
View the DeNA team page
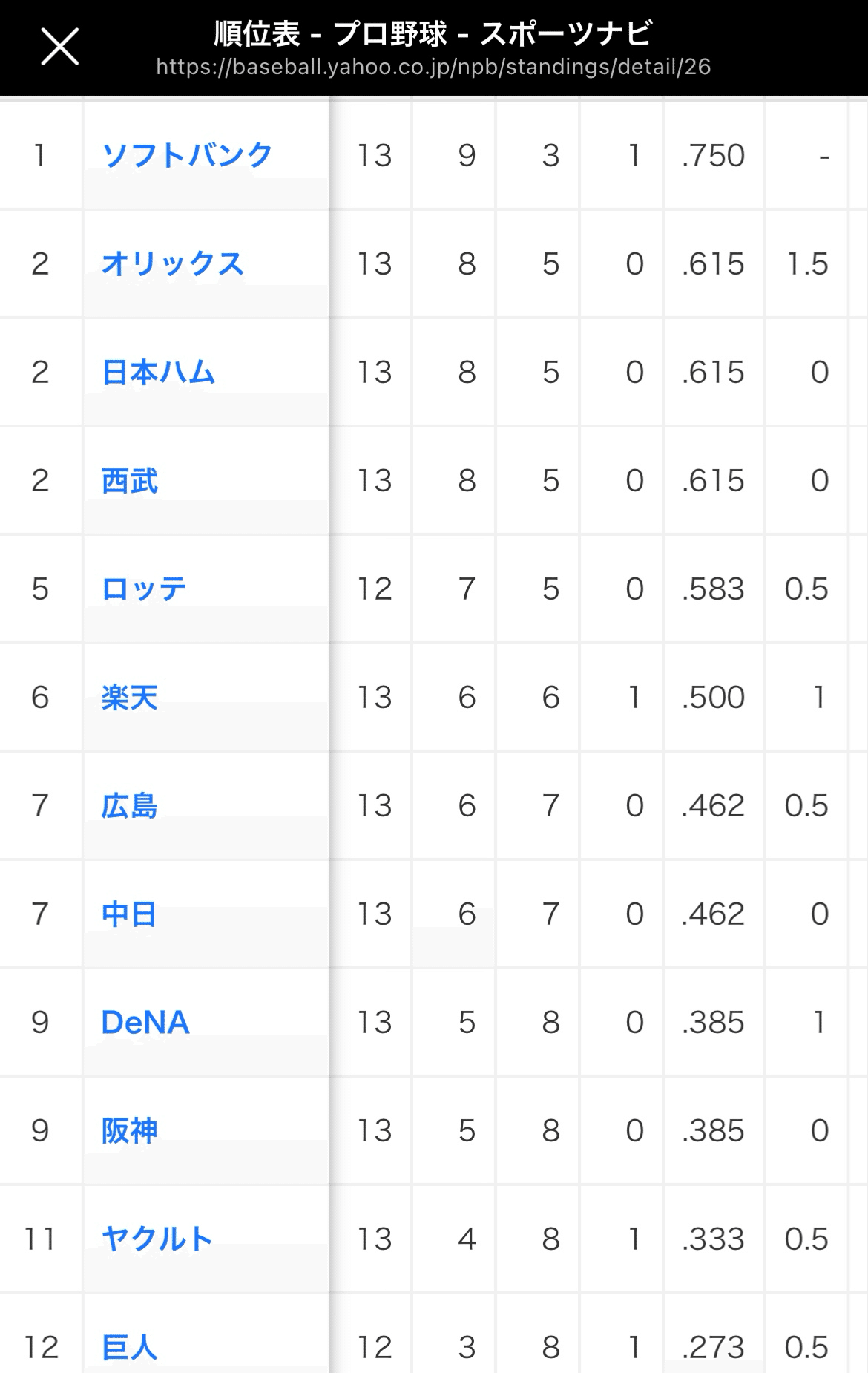click(x=145, y=1022)
